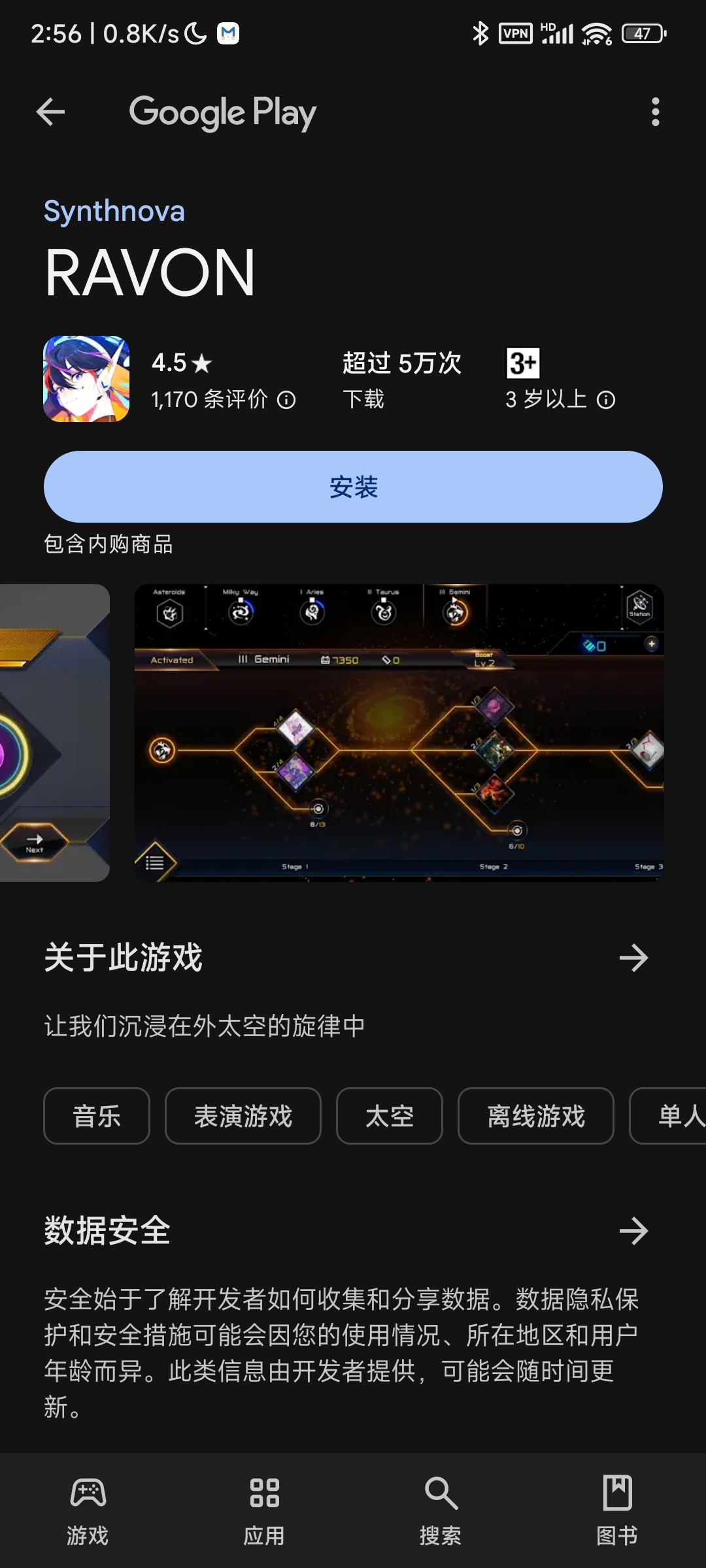Viewport: 706px width, 1568px height.
Task: Select the 离线游戏 tag chip
Action: (x=535, y=1116)
